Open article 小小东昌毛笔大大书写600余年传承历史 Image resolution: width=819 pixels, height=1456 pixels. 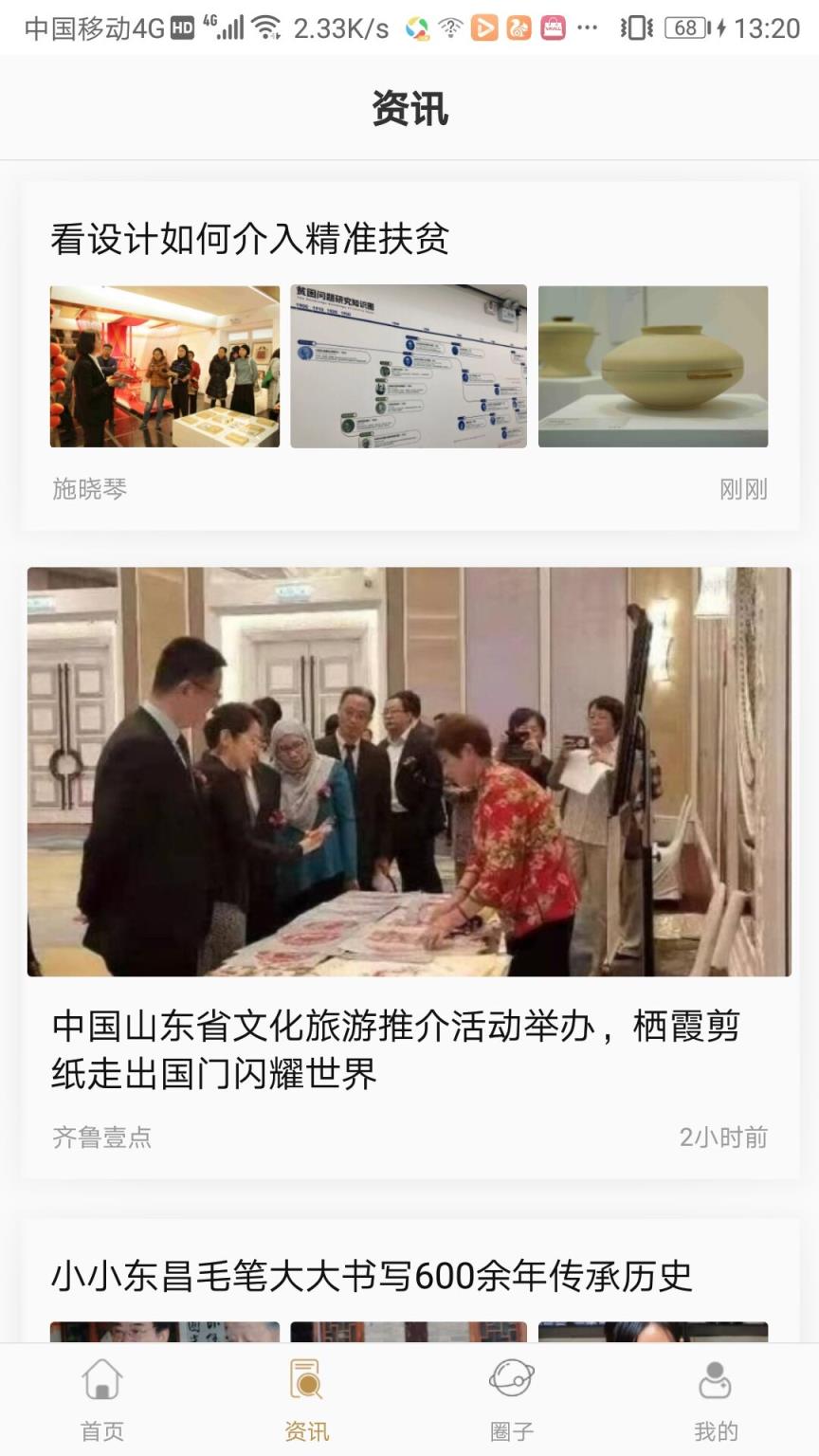pos(370,1276)
